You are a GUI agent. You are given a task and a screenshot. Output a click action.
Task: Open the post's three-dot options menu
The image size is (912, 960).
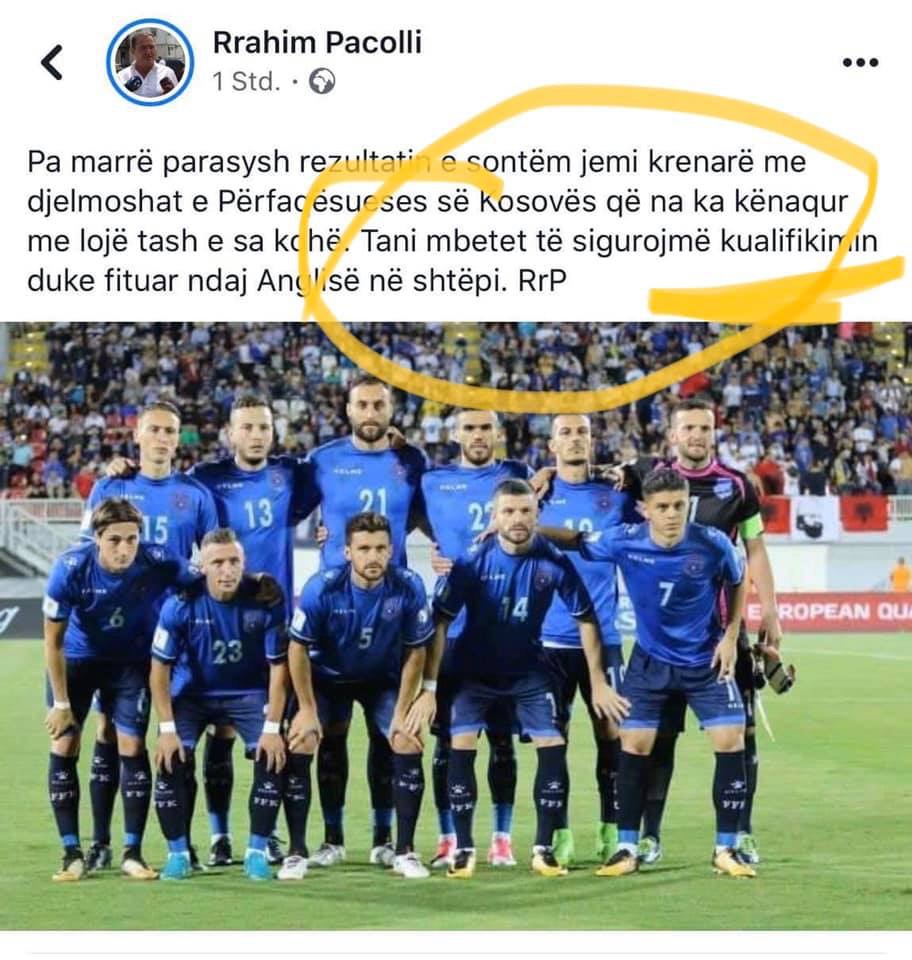[859, 62]
